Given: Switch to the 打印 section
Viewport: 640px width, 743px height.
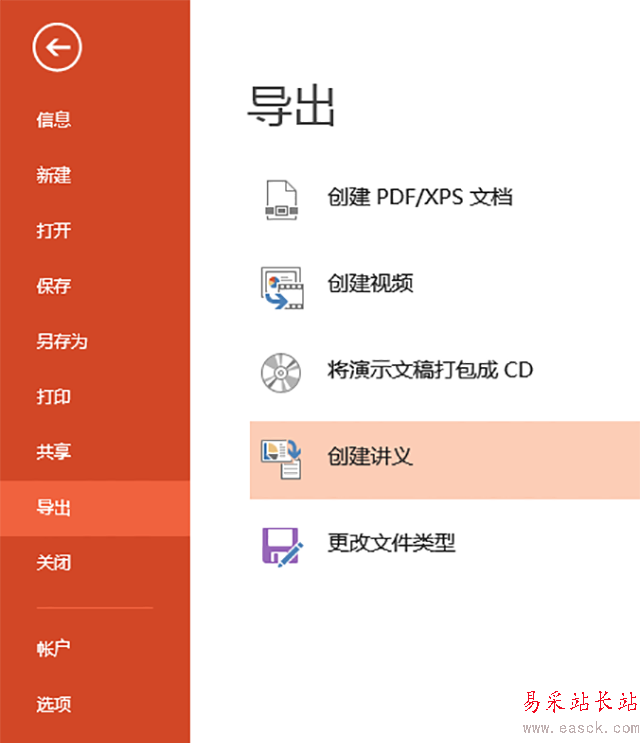Looking at the screenshot, I should [54, 397].
